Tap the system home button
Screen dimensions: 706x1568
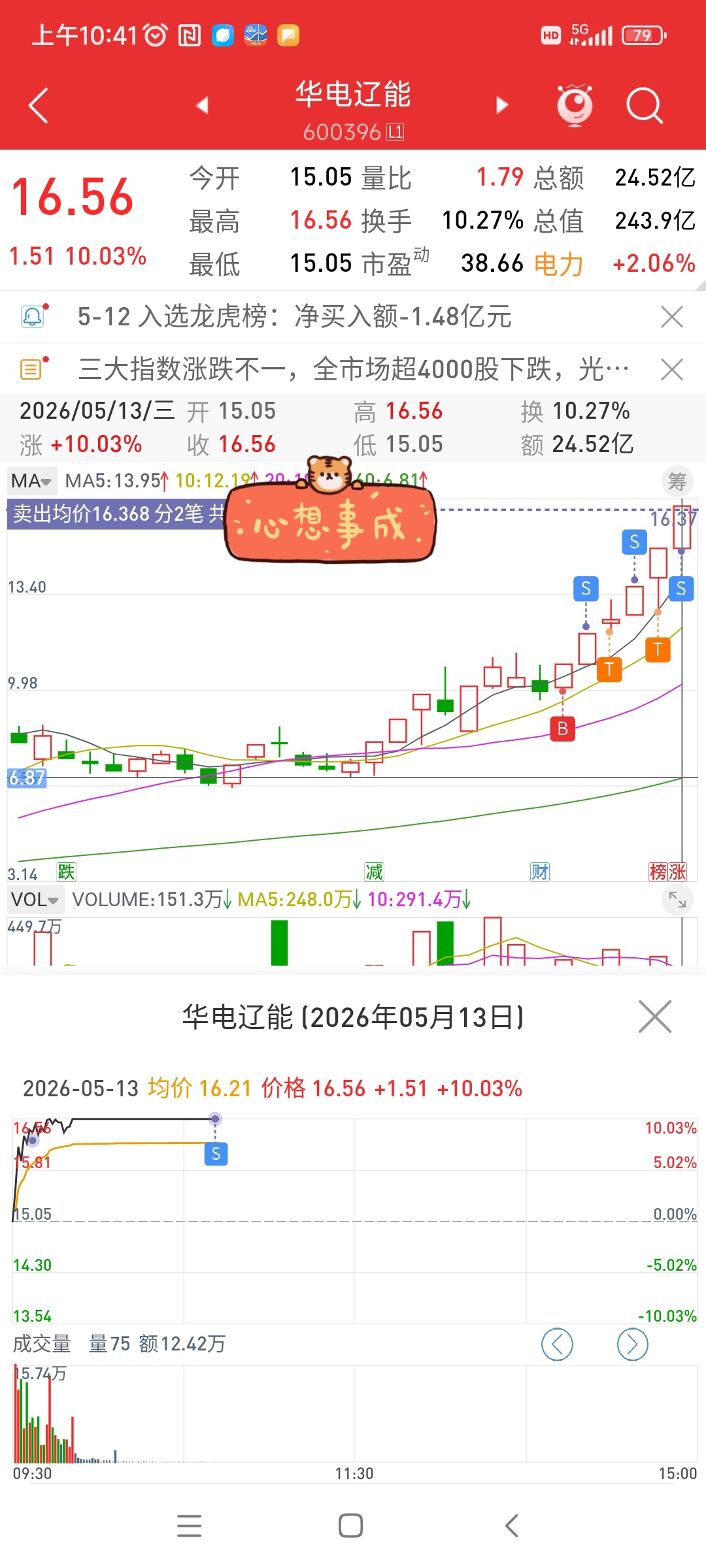coord(350,1526)
